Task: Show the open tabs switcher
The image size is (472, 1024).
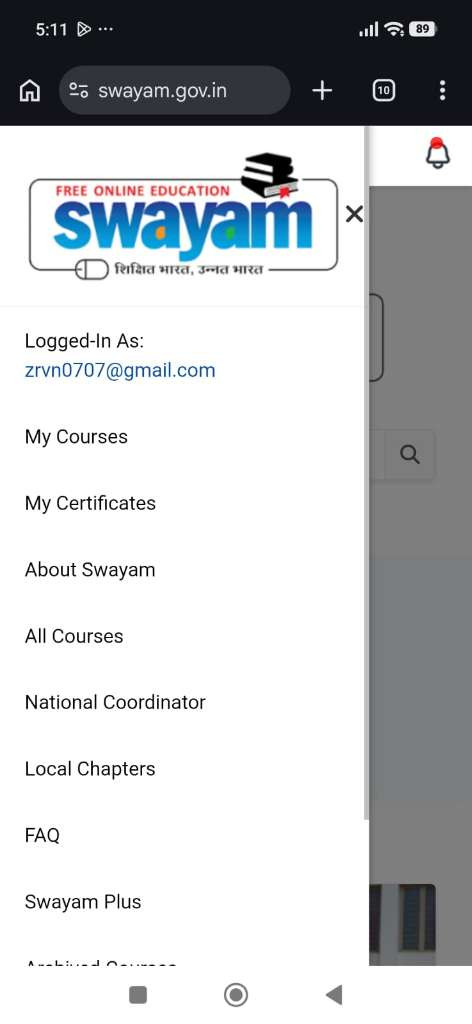Action: tap(384, 91)
